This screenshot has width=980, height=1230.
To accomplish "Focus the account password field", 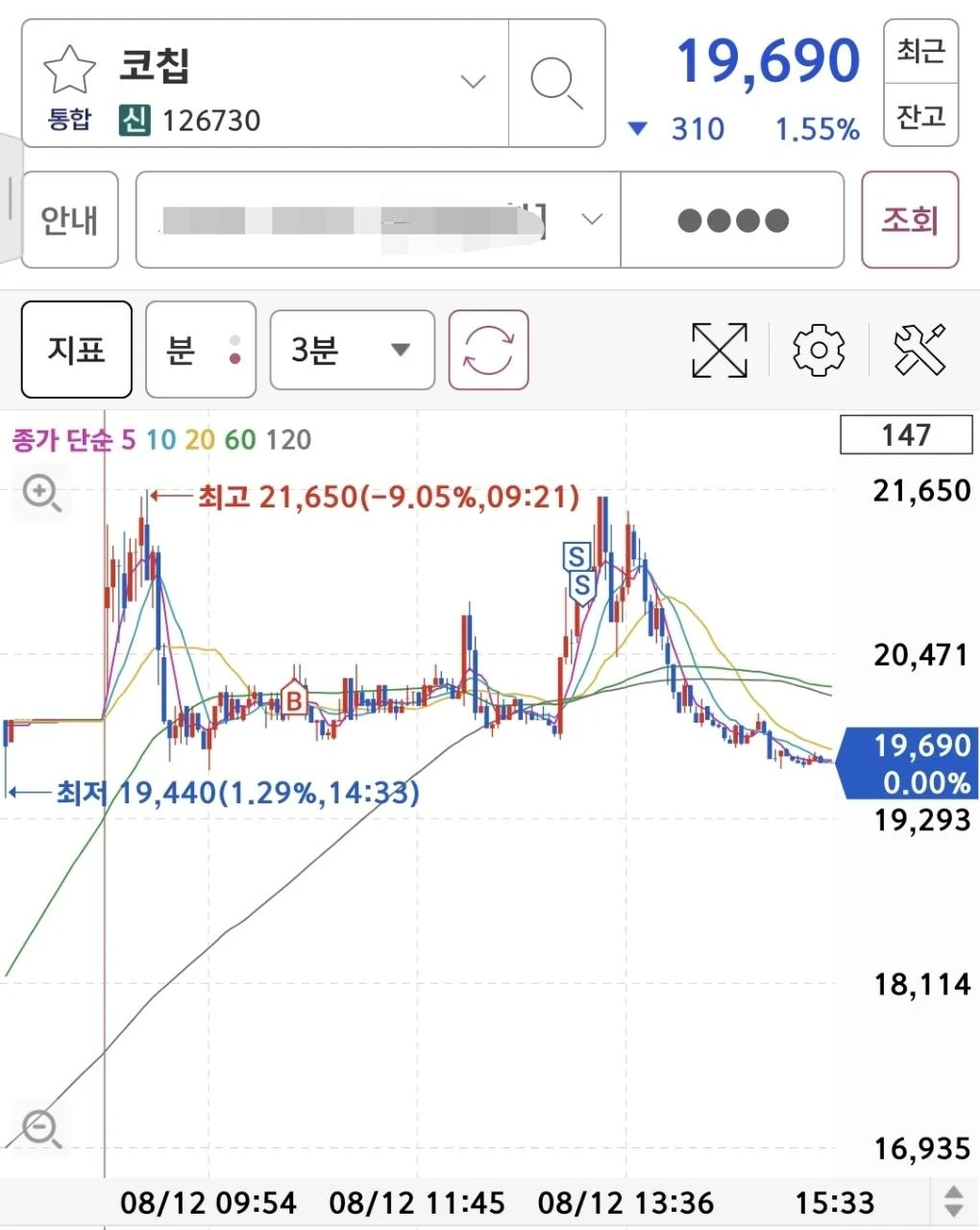I will pyautogui.click(x=732, y=220).
